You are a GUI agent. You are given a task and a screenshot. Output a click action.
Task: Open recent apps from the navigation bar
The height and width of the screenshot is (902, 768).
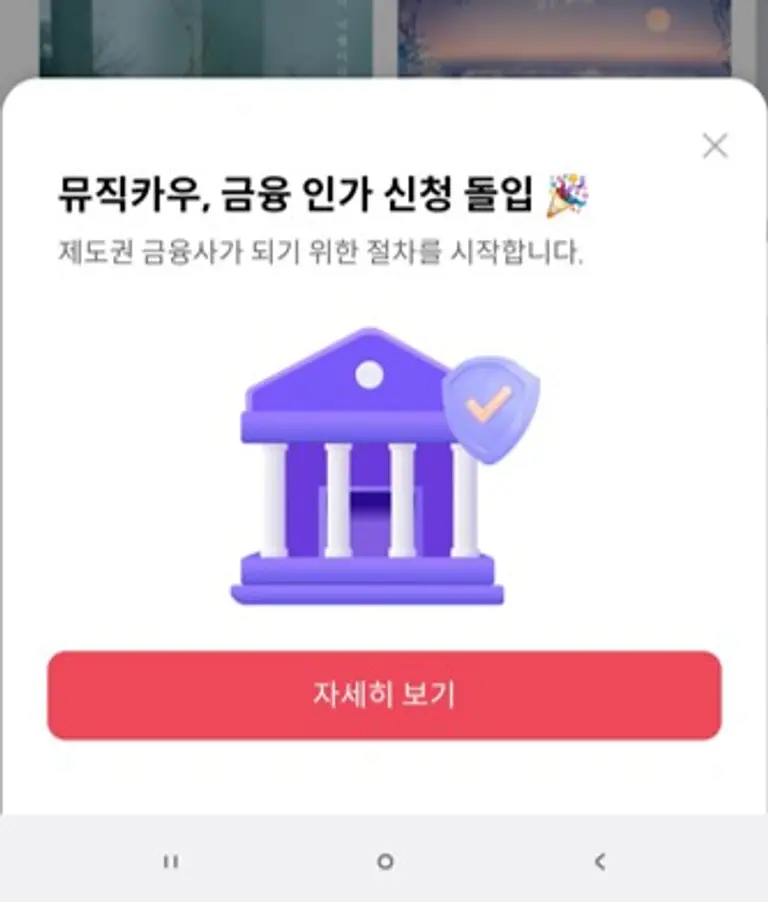tap(171, 861)
